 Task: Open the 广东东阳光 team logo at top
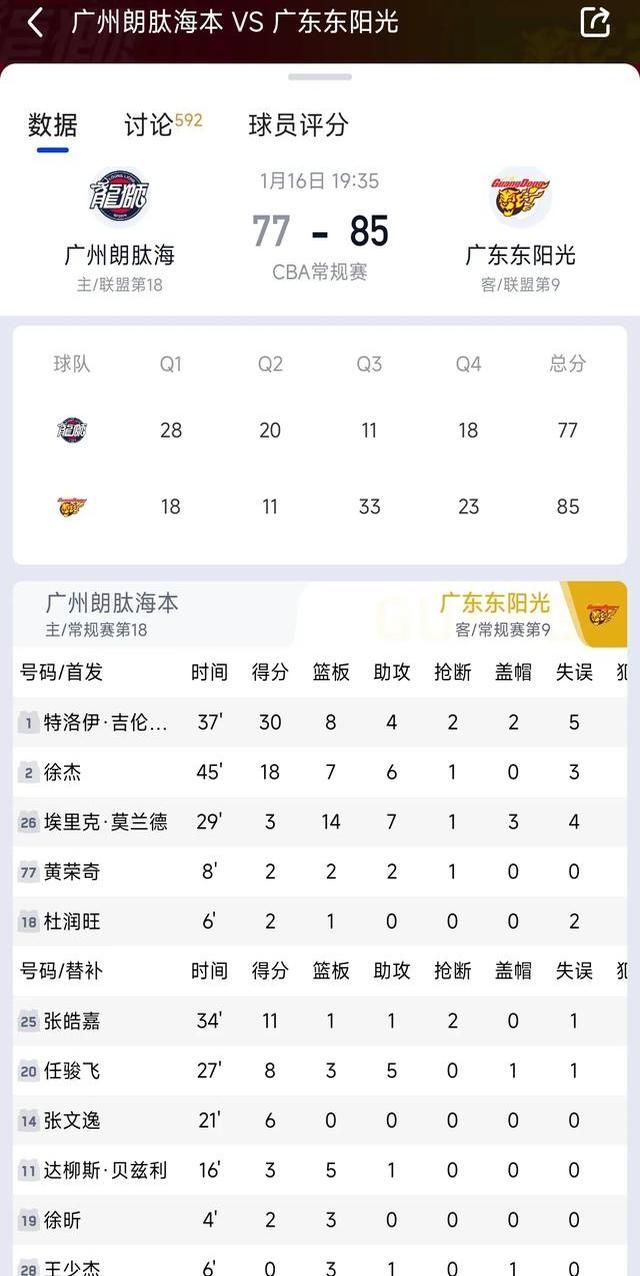pyautogui.click(x=521, y=197)
